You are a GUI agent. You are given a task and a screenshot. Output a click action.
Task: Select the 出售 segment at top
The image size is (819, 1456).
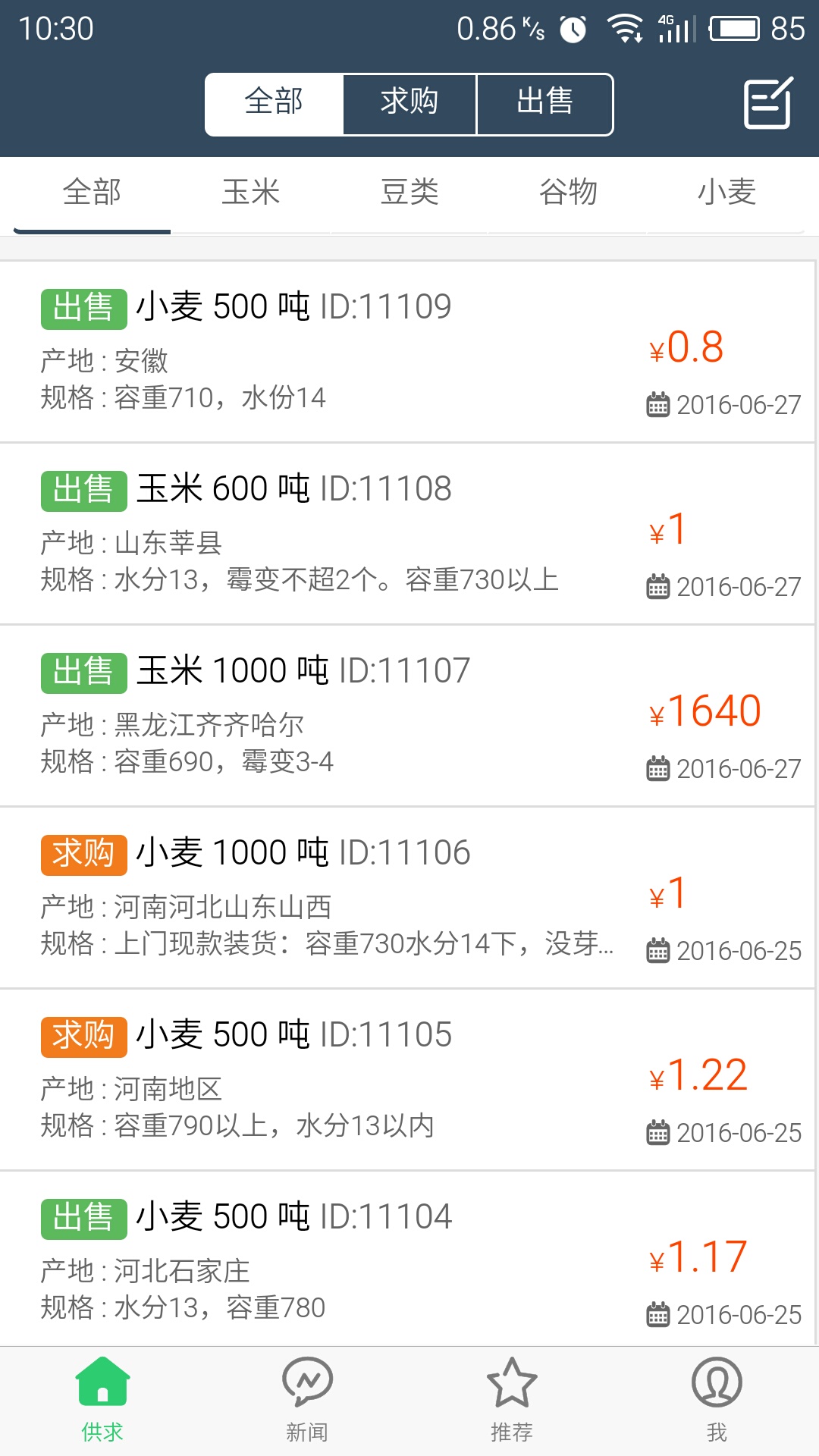(x=544, y=105)
